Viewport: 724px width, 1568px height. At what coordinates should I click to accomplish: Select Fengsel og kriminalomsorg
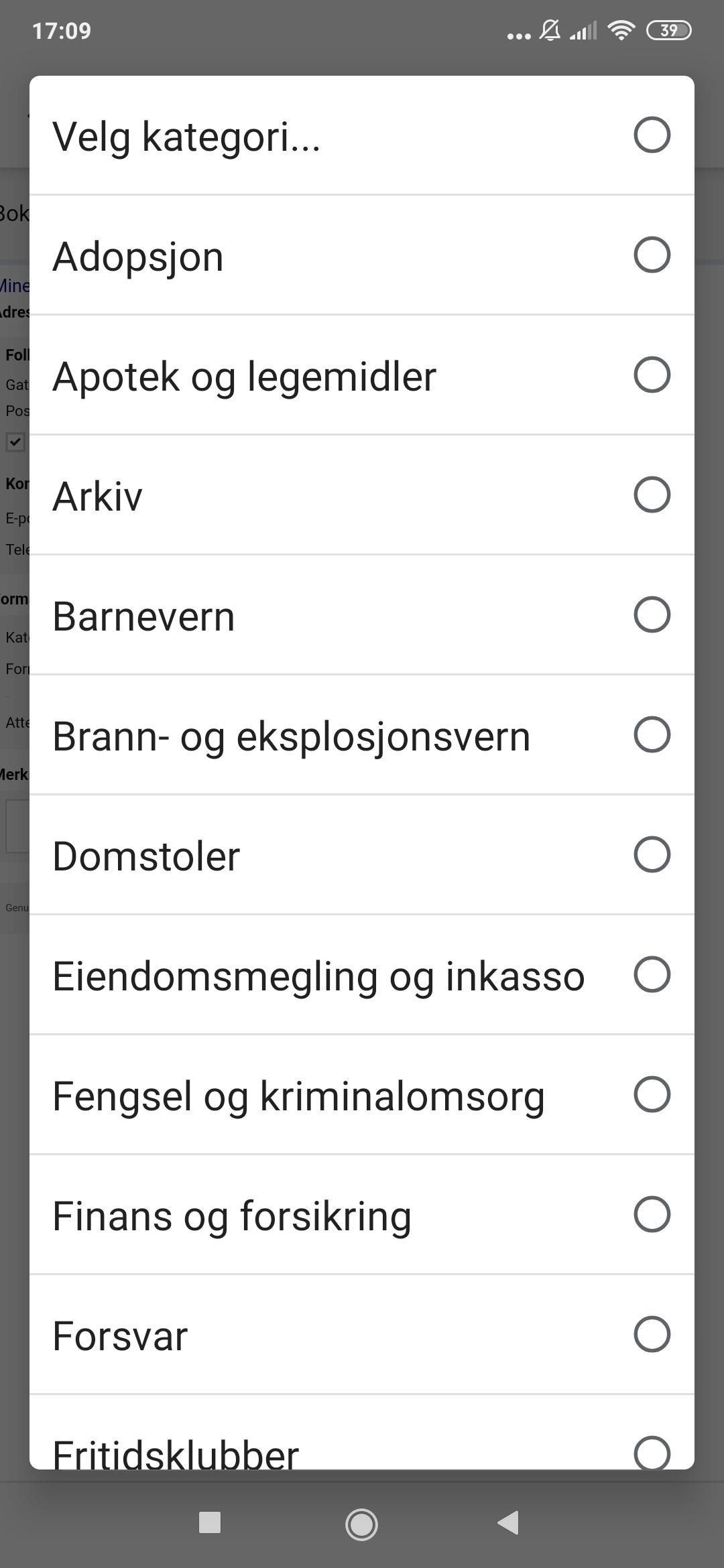pyautogui.click(x=362, y=1095)
